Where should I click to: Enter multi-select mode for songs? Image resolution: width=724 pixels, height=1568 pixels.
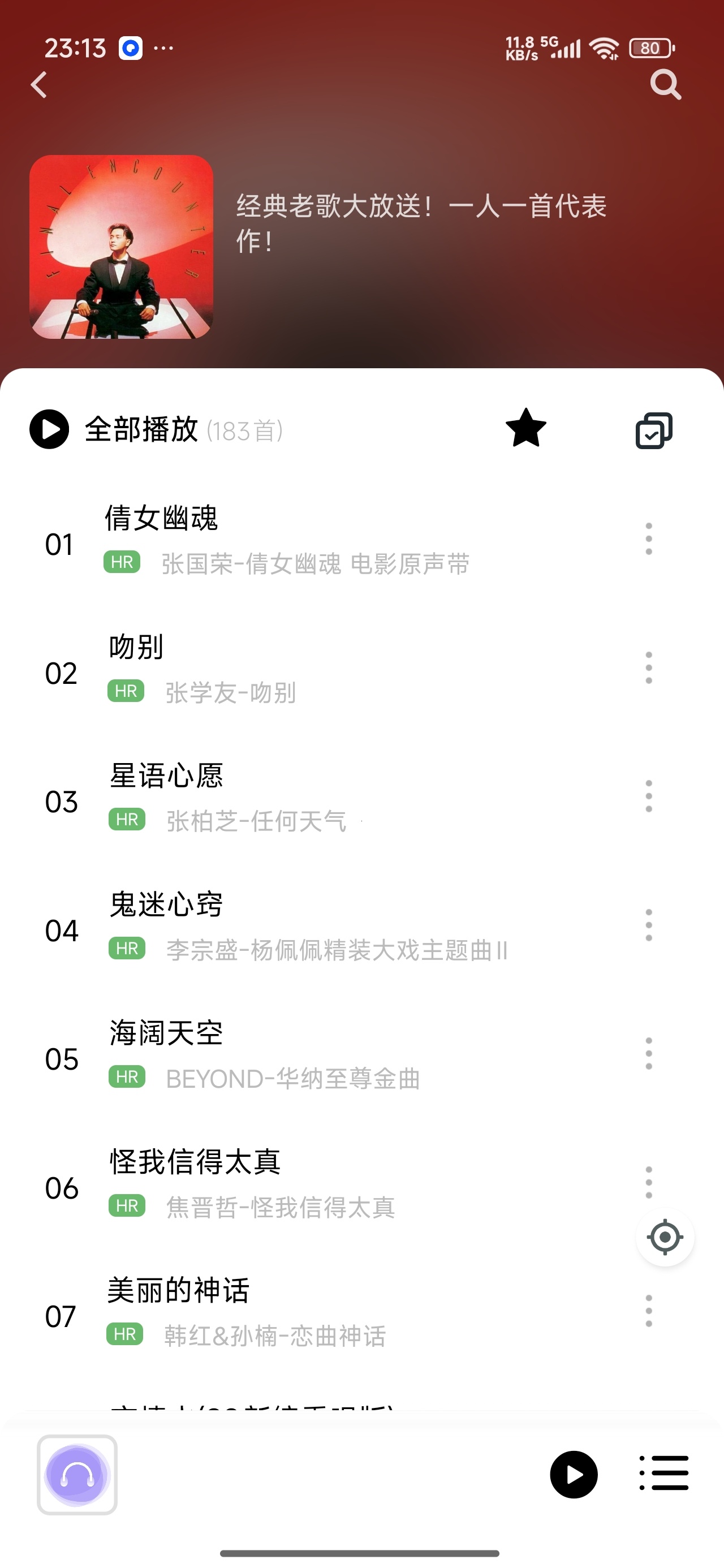coord(654,430)
